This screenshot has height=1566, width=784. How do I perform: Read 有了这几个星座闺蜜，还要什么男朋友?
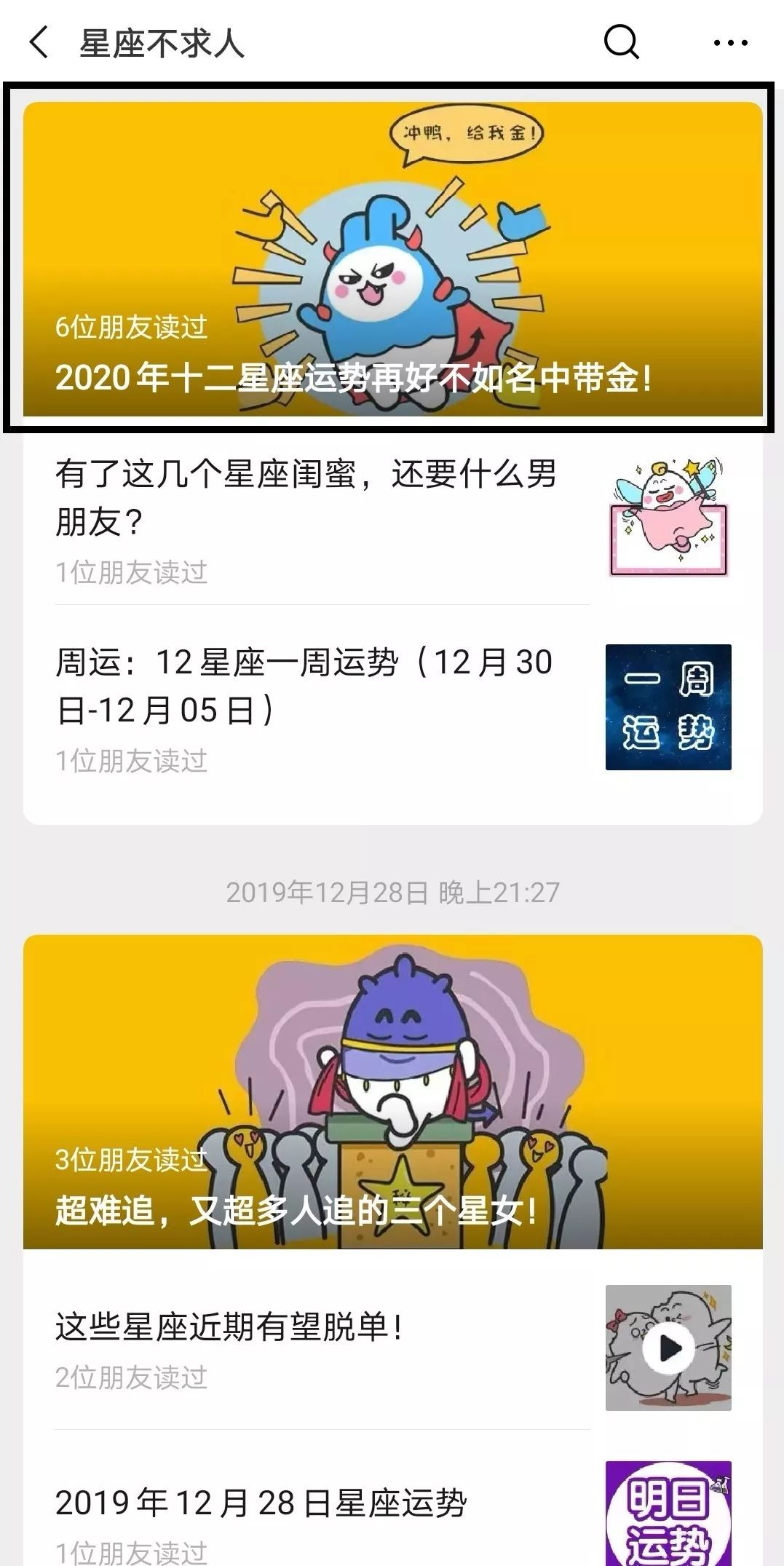click(306, 498)
